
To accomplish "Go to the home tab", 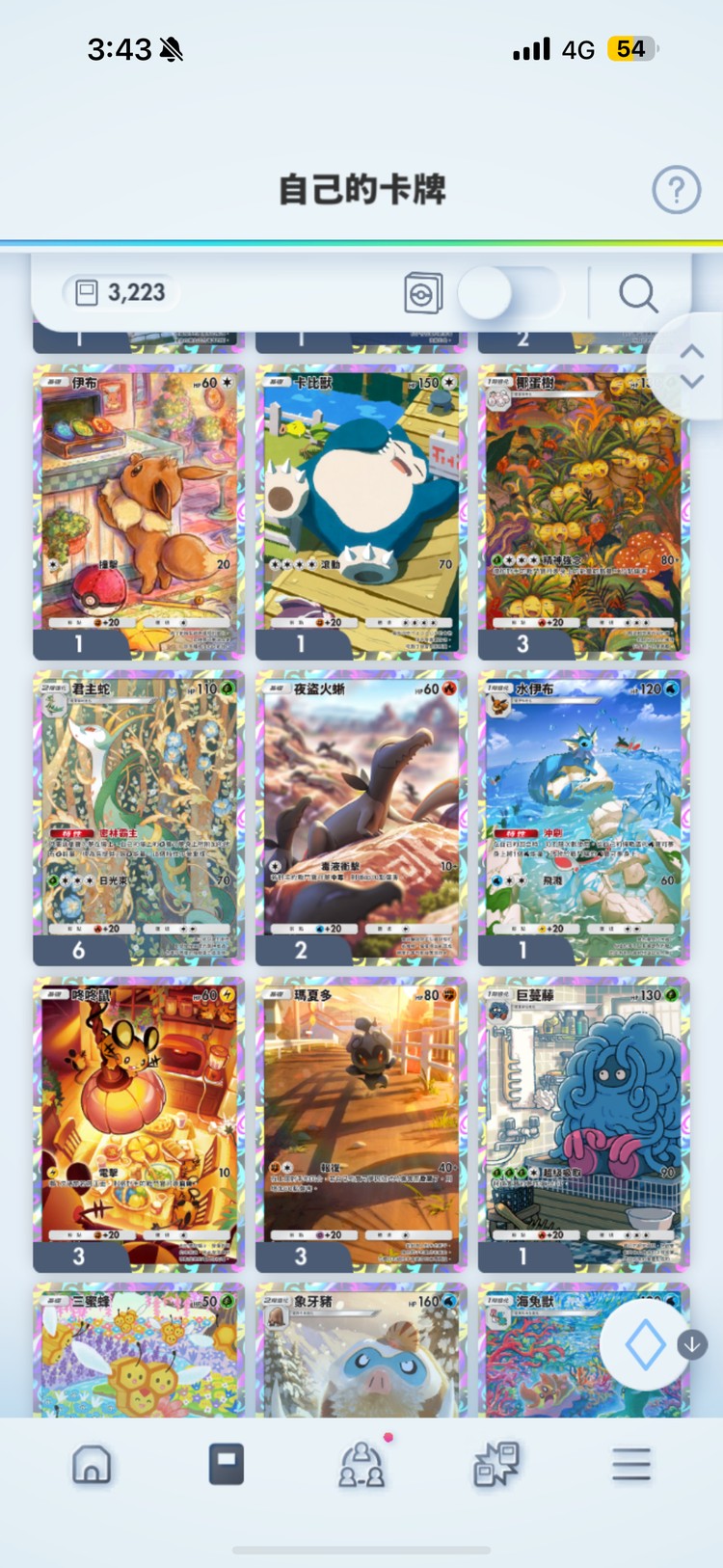I will click(92, 1465).
